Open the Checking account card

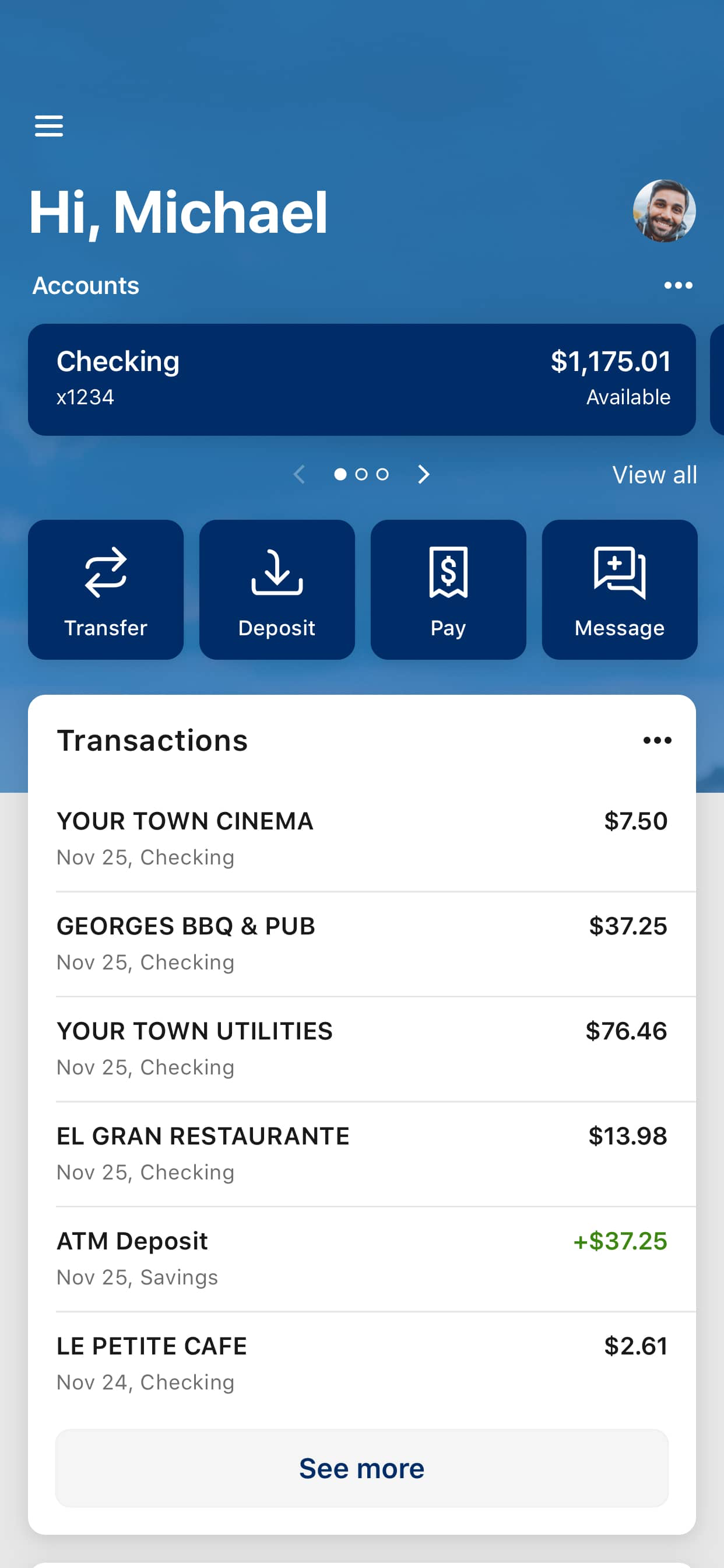tap(361, 379)
